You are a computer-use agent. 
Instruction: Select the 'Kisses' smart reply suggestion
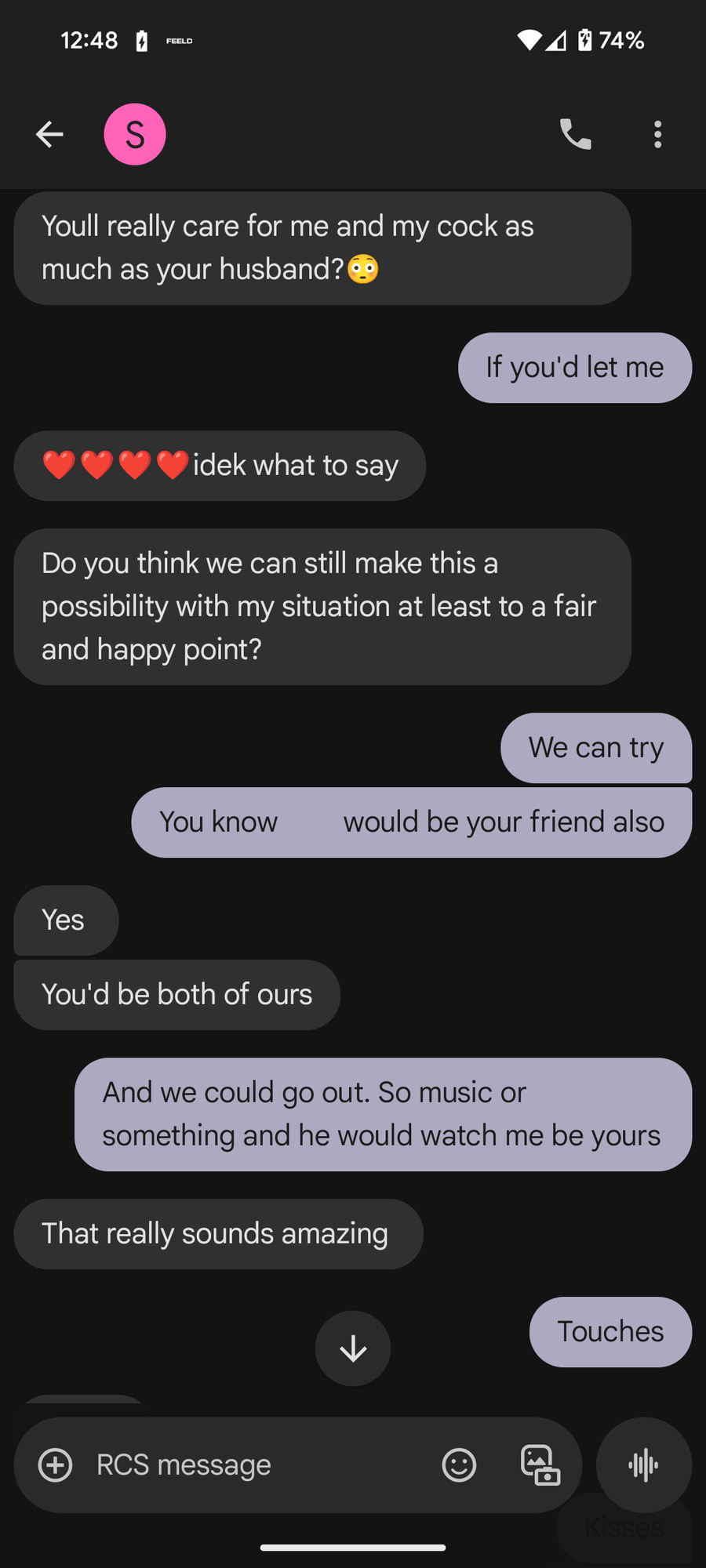622,1525
